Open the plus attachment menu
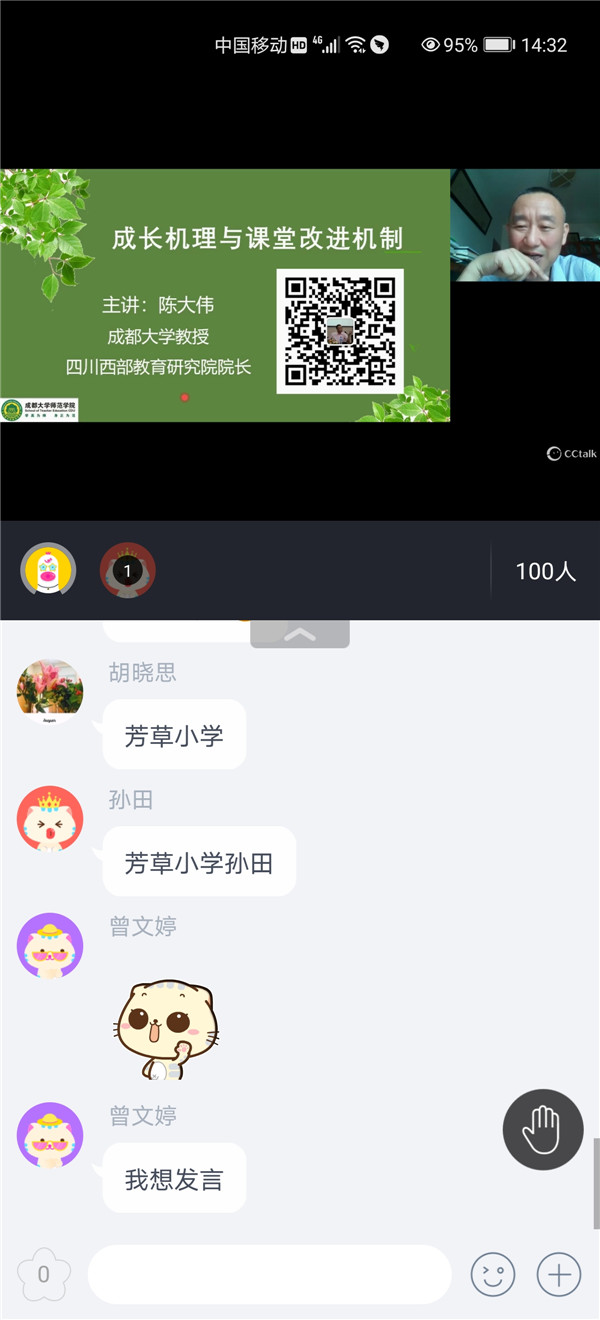The width and height of the screenshot is (600, 1320). coord(559,1275)
